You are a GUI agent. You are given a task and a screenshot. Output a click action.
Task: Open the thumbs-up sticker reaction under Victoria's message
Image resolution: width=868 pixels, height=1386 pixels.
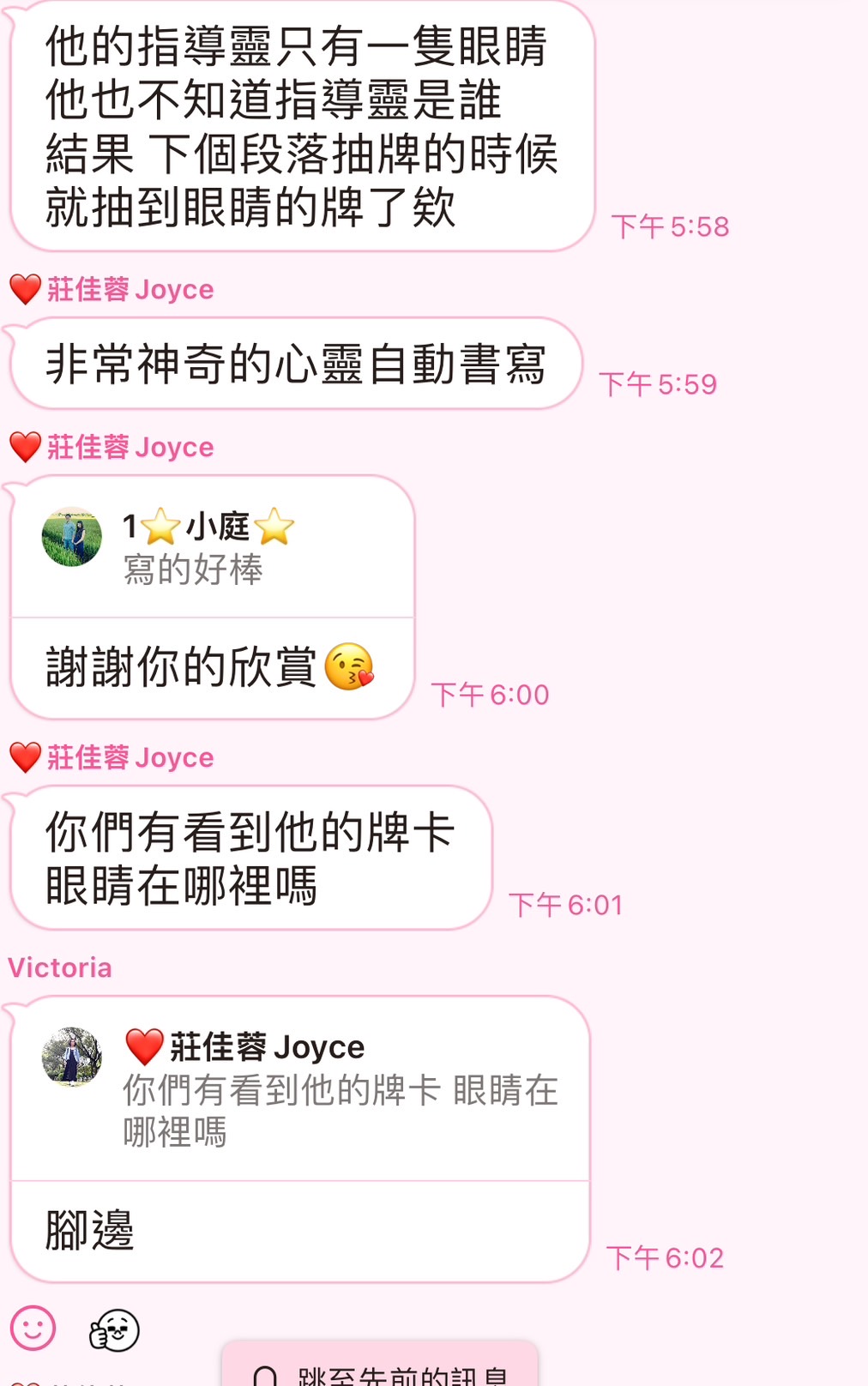pyautogui.click(x=114, y=1330)
